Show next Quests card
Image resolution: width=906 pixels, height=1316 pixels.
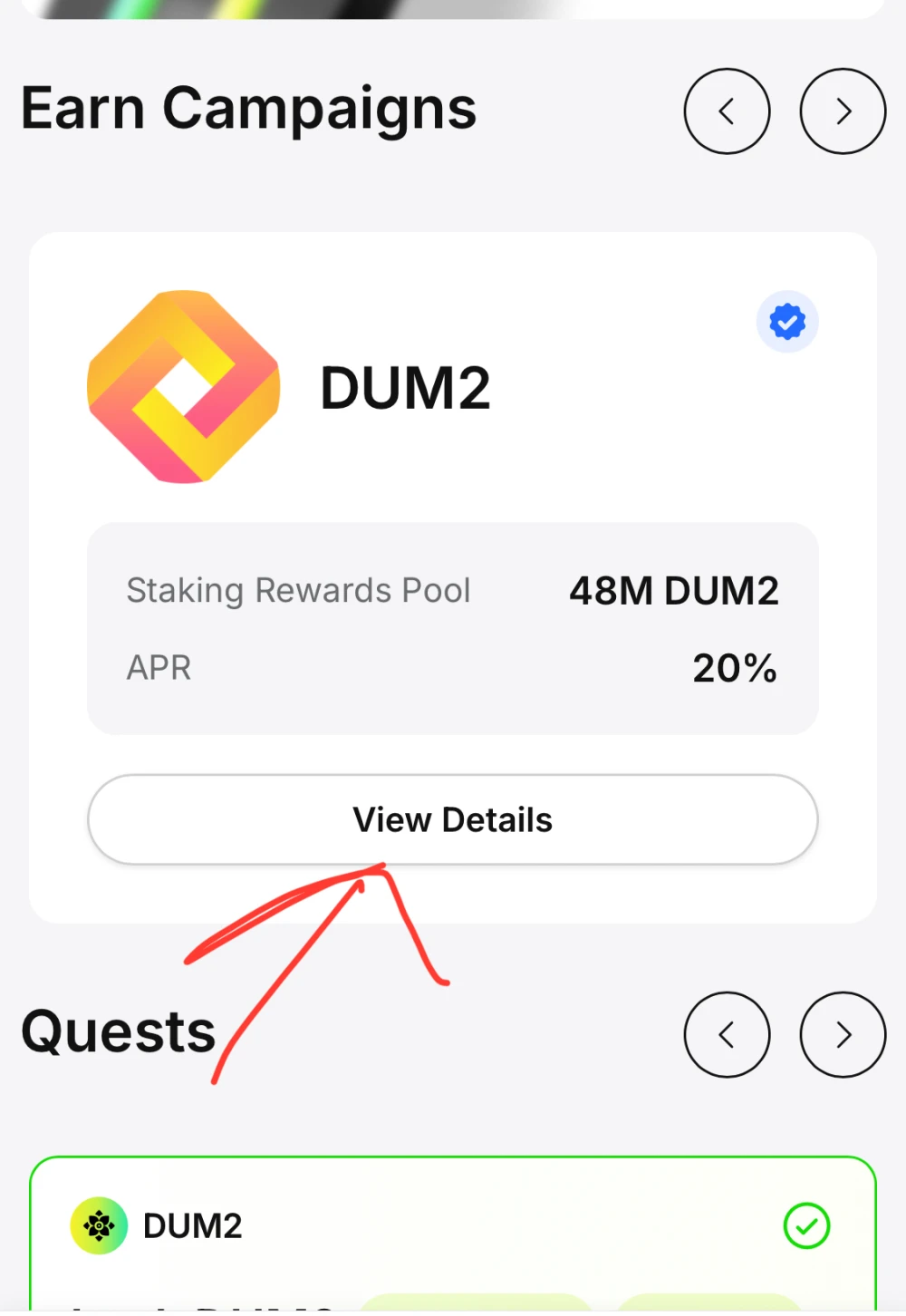coord(843,1034)
